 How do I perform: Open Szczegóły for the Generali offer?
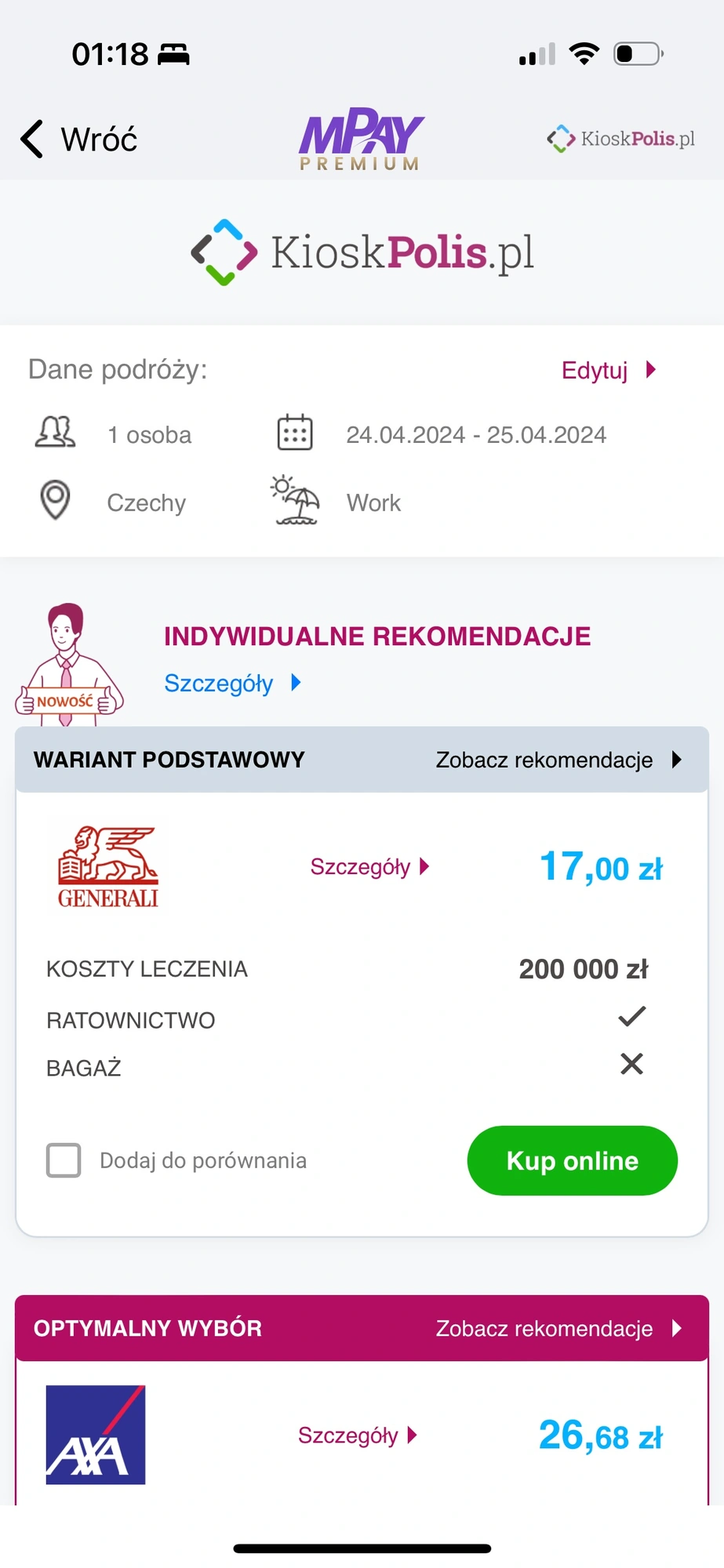369,866
